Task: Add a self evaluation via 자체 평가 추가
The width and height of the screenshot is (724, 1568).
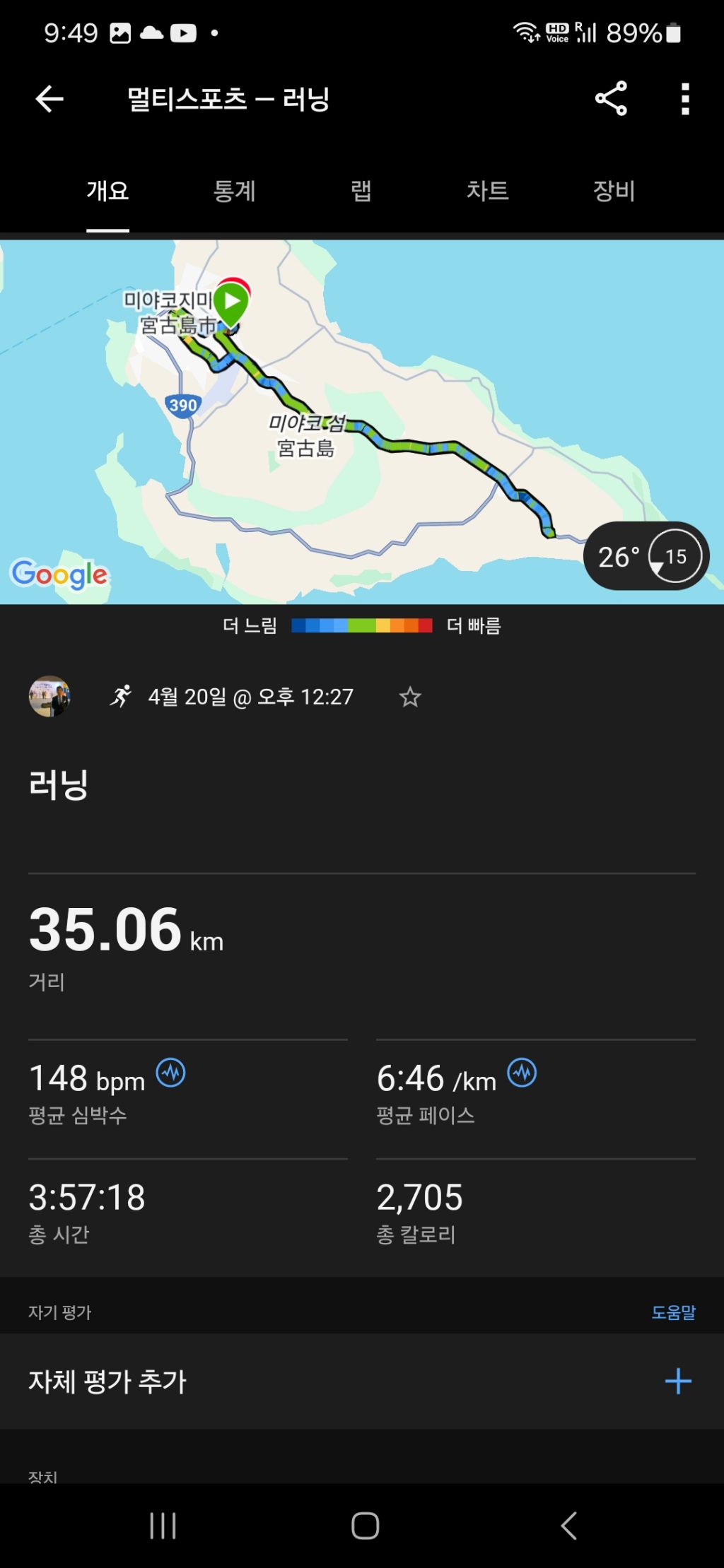Action: [677, 1381]
